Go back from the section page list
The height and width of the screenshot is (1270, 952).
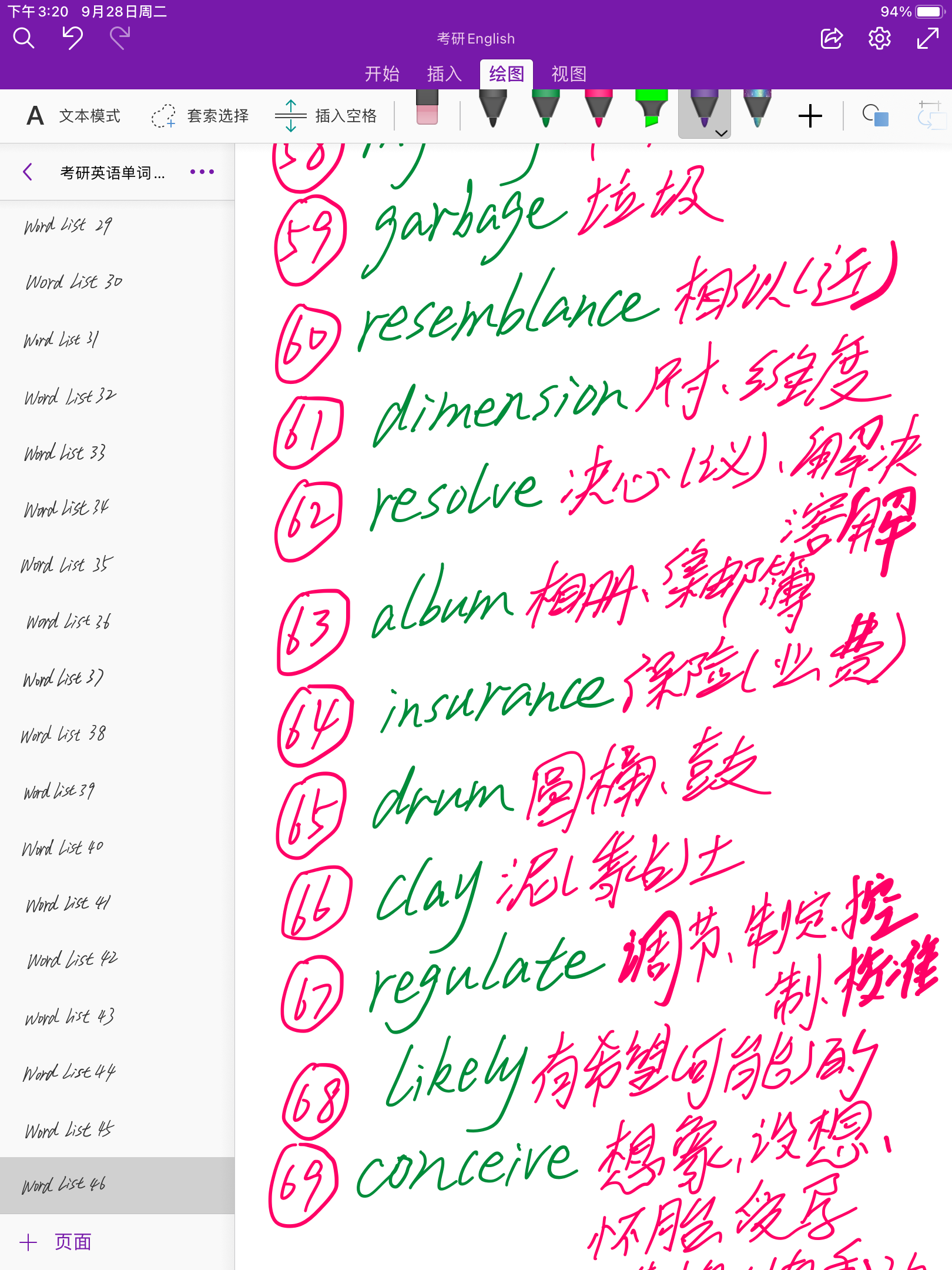(28, 172)
